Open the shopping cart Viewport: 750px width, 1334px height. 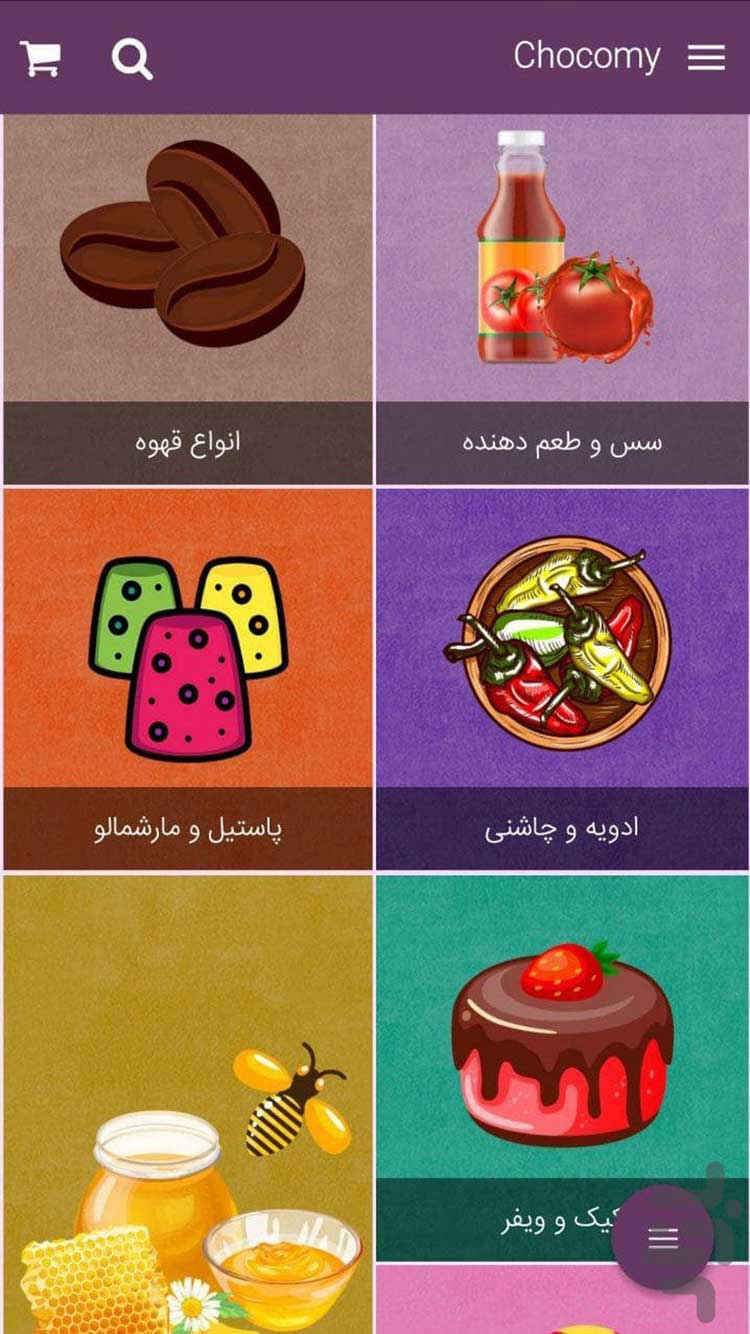click(x=41, y=58)
